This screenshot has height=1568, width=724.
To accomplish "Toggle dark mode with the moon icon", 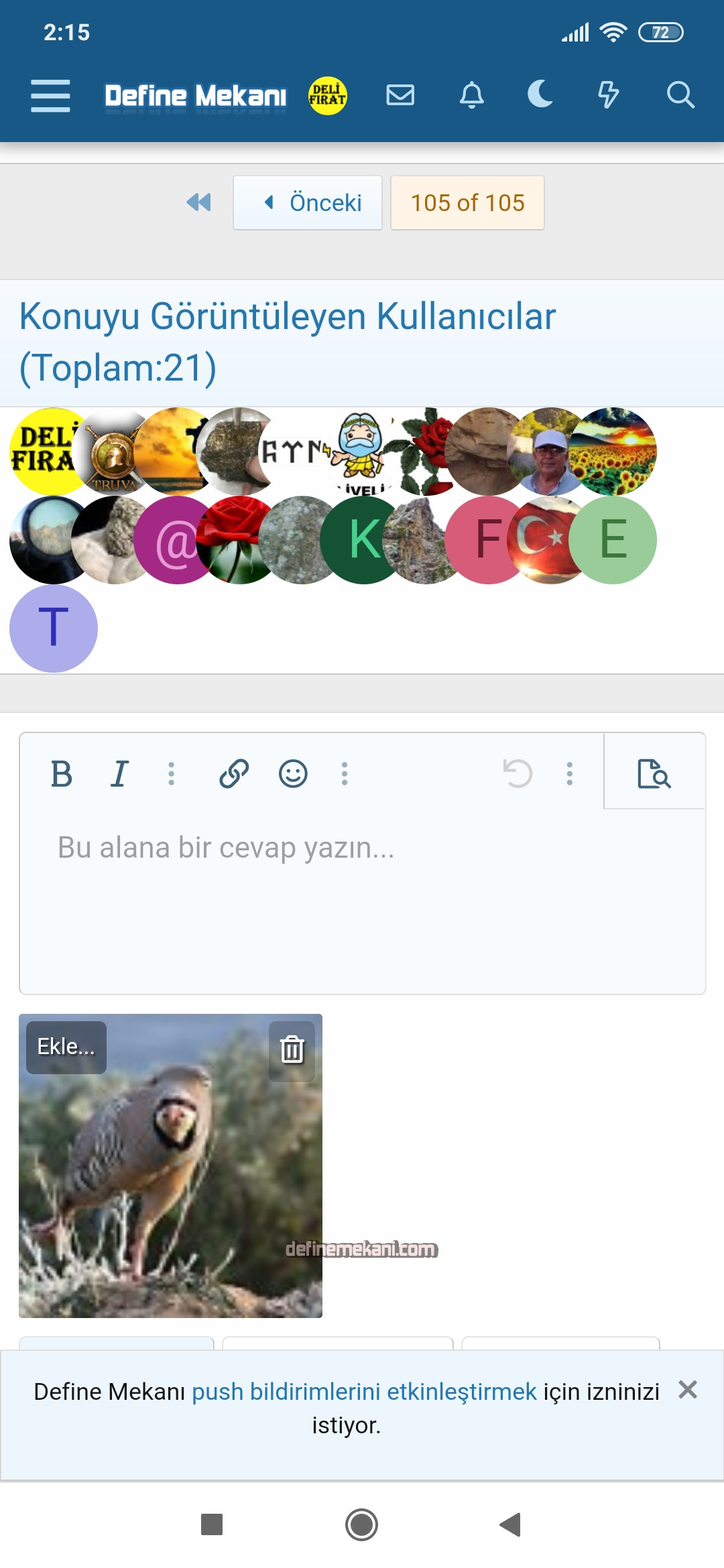I will [540, 94].
